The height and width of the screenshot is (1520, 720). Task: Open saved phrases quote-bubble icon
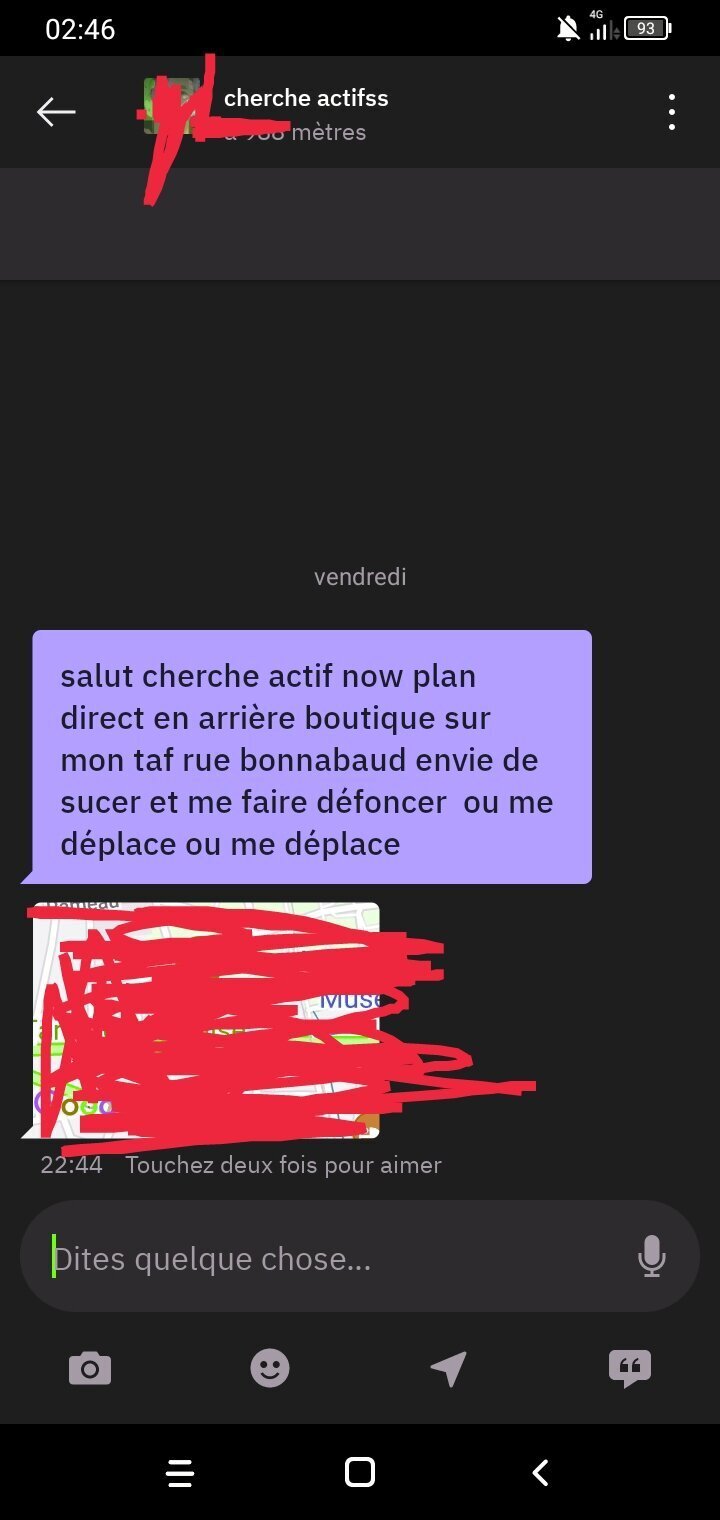coord(630,1368)
